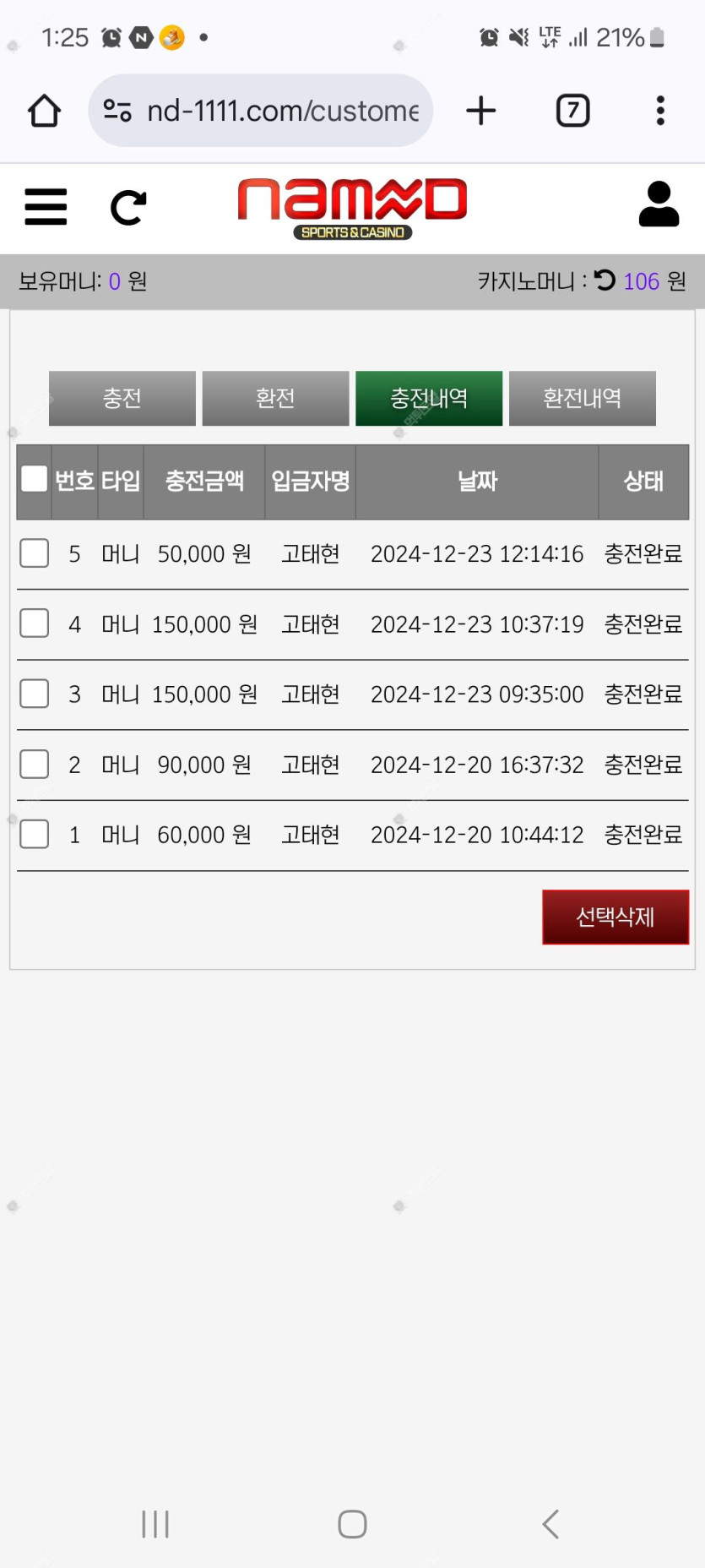Show the 7 open tabs switcher
Viewport: 705px width, 1568px height.
(572, 111)
